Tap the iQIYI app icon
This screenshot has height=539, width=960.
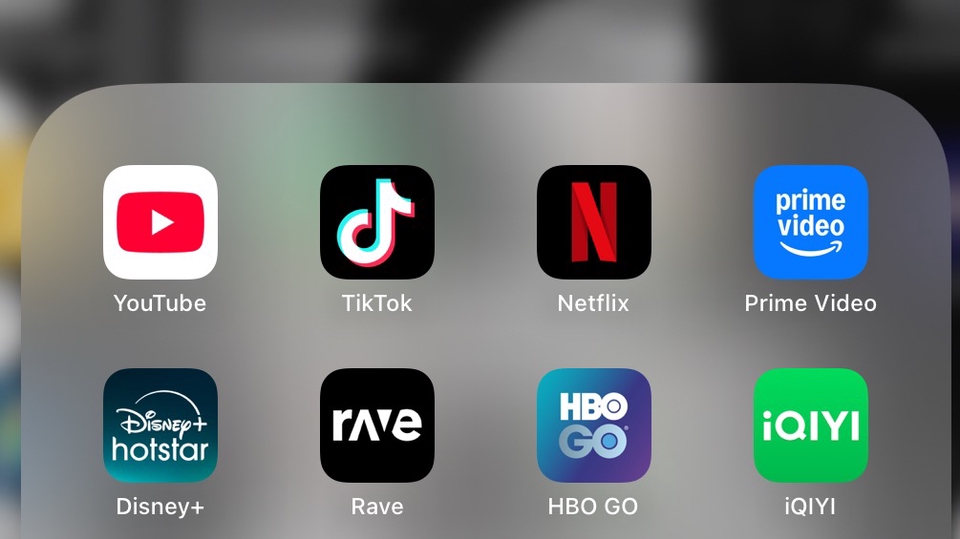pyautogui.click(x=810, y=425)
